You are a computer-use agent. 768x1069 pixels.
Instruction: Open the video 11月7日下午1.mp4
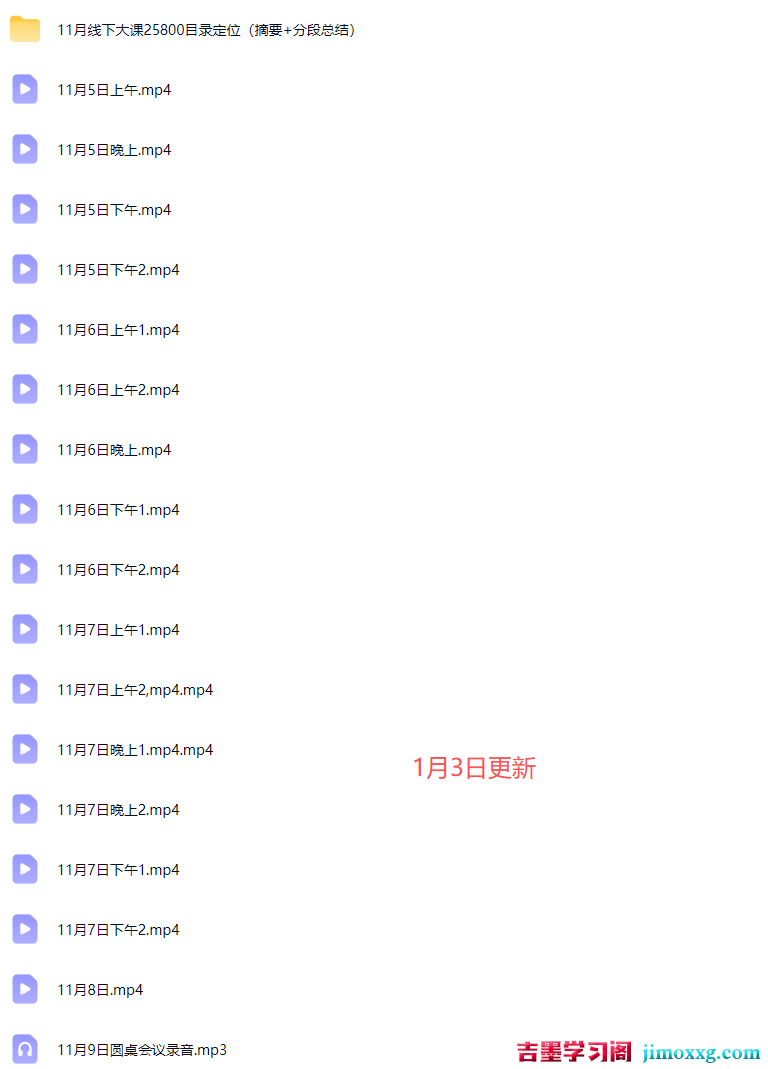[x=118, y=870]
